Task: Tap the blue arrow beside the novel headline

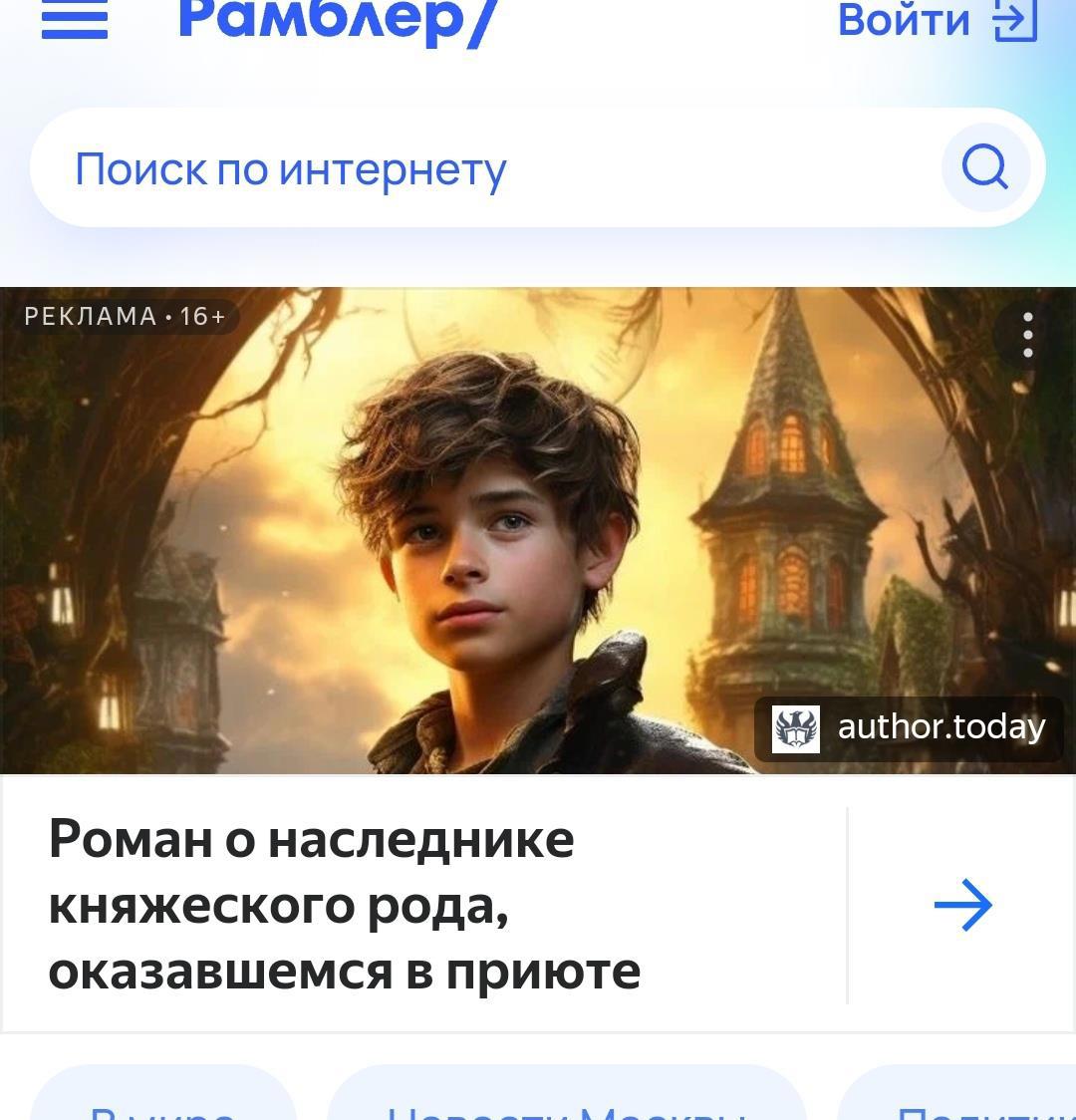Action: 962,905
